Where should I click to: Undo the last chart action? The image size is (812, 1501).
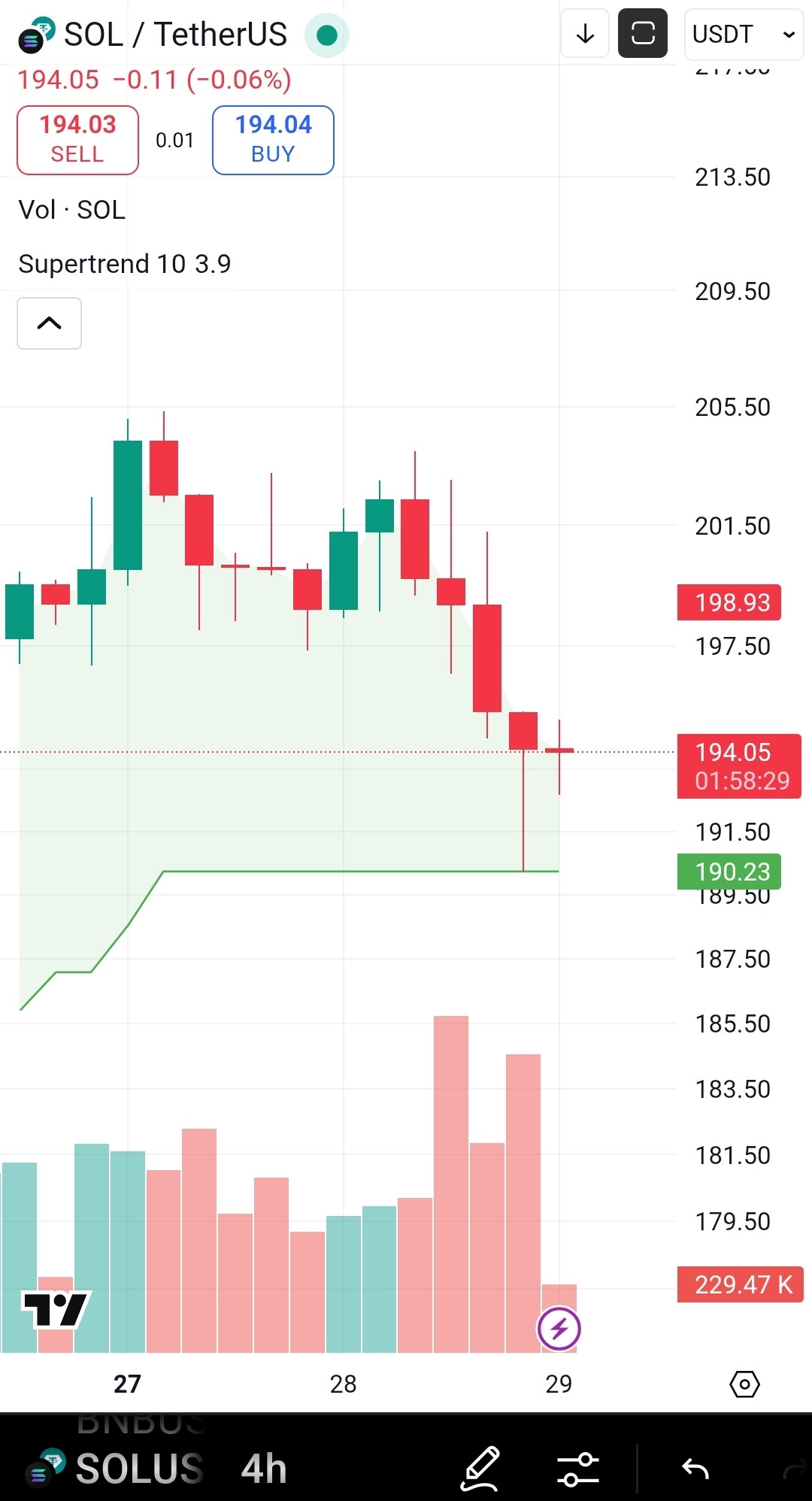pyautogui.click(x=695, y=1468)
